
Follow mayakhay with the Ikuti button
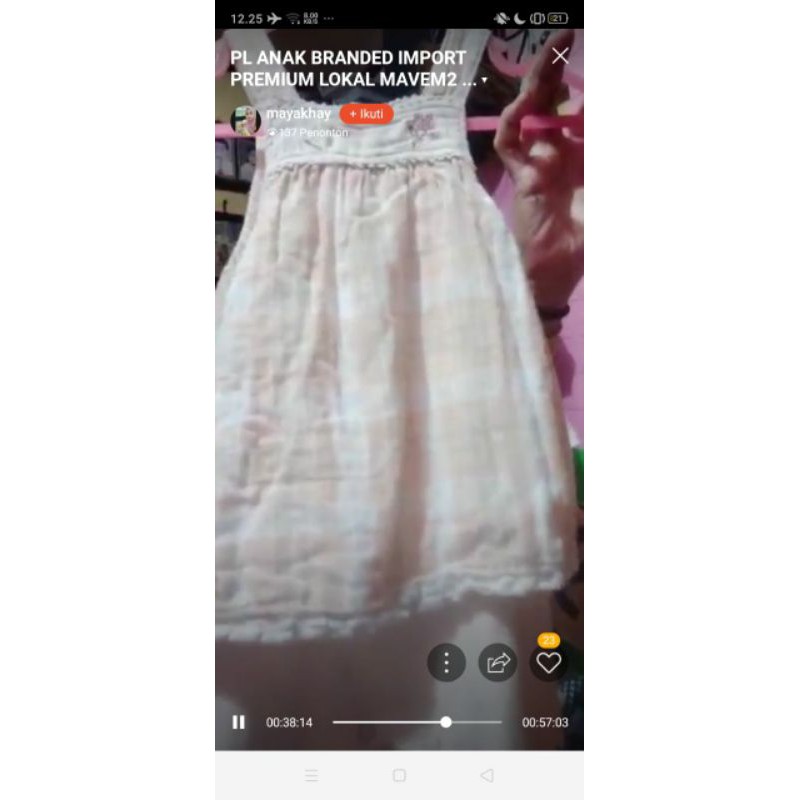[x=366, y=114]
